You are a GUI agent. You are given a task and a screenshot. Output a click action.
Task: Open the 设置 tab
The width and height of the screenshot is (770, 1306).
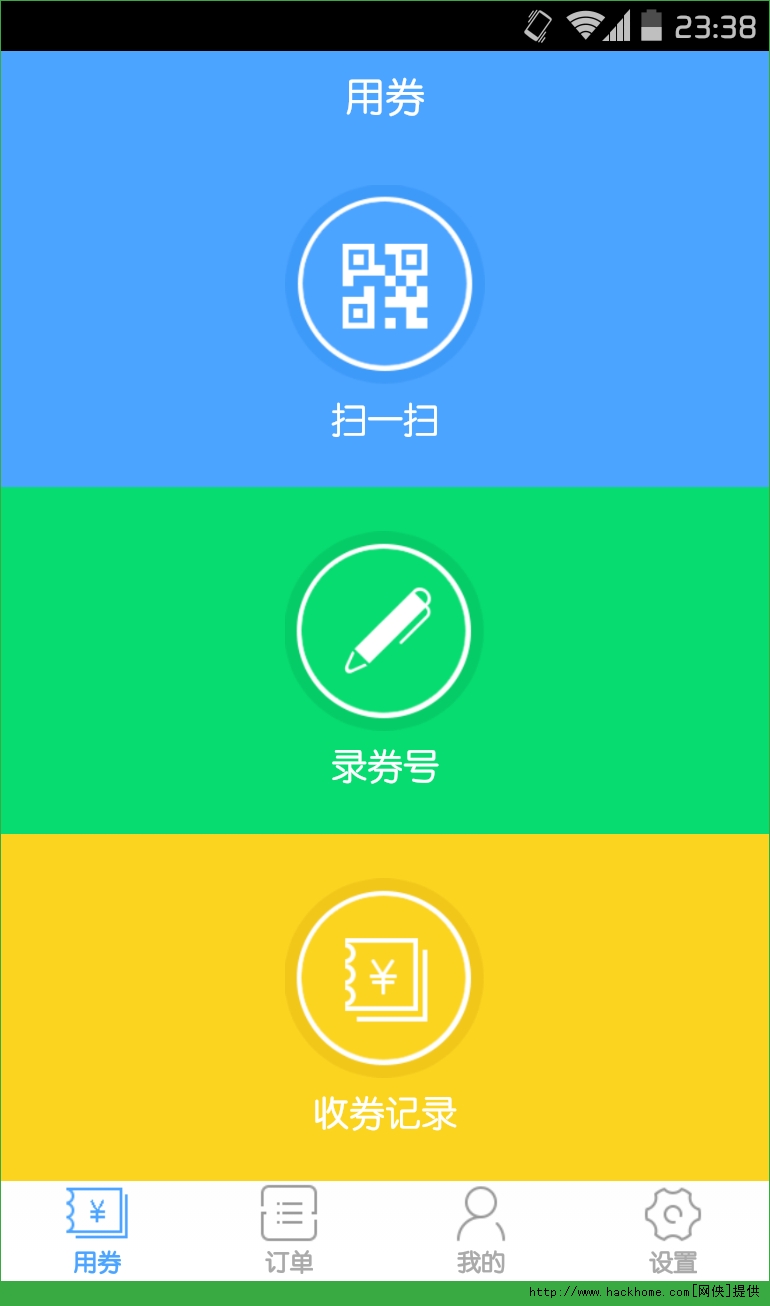tap(673, 1230)
